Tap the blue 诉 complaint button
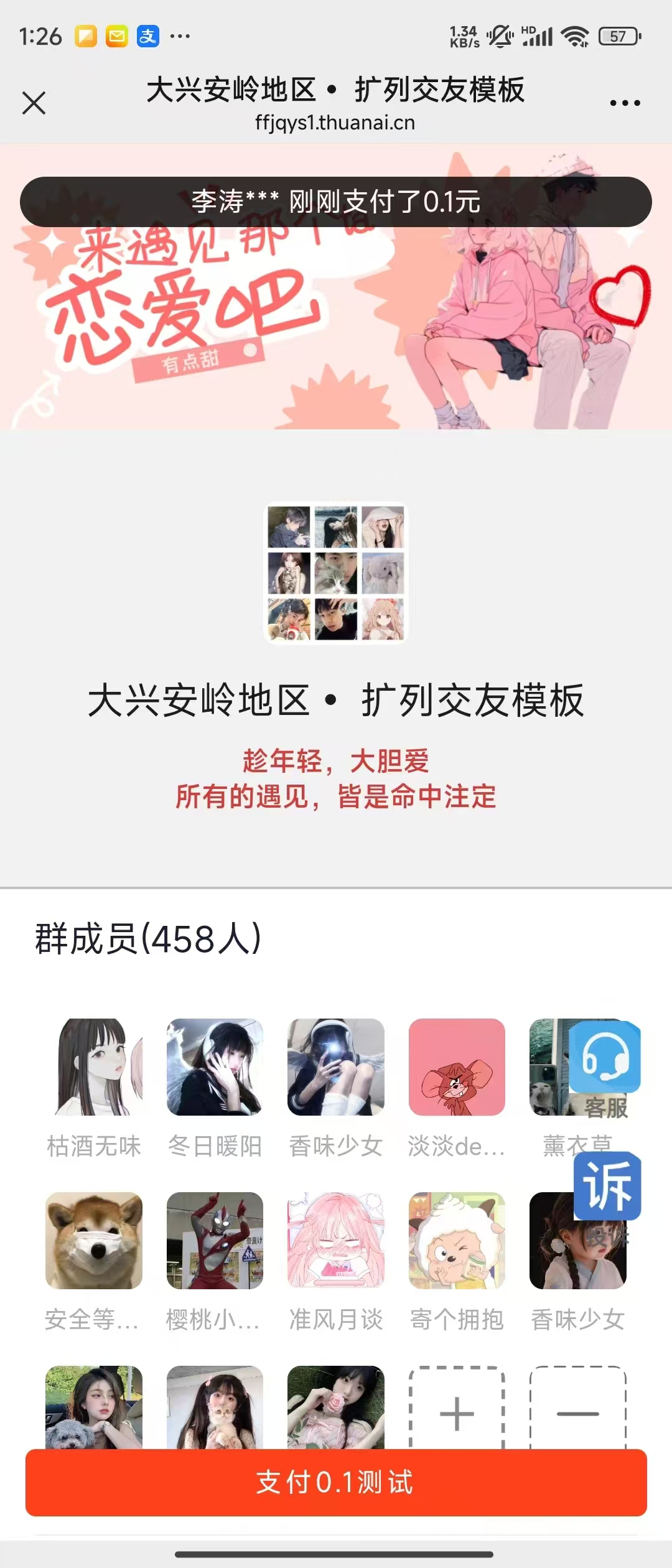Viewport: 672px width, 1568px height. (607, 1186)
